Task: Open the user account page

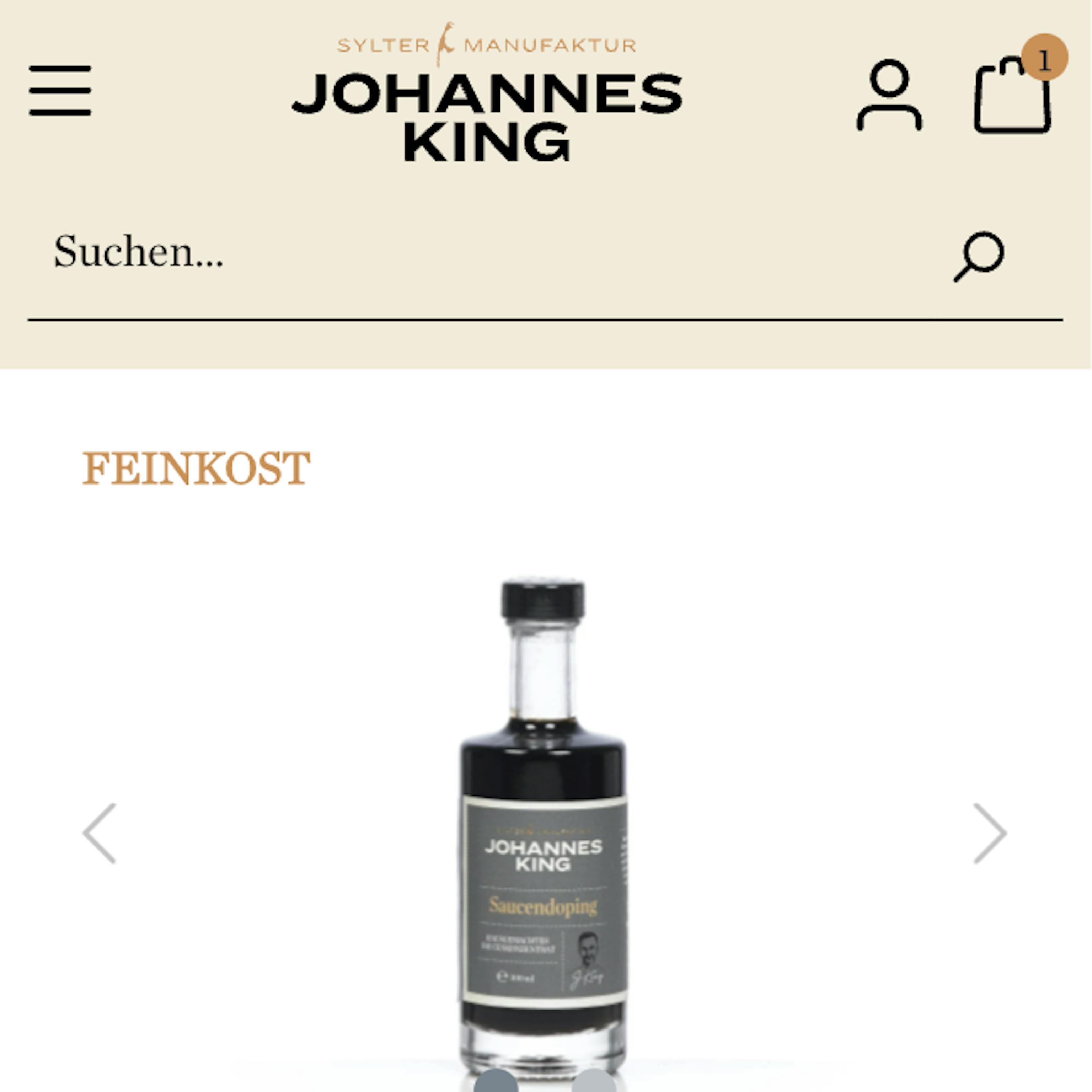Action: click(889, 96)
